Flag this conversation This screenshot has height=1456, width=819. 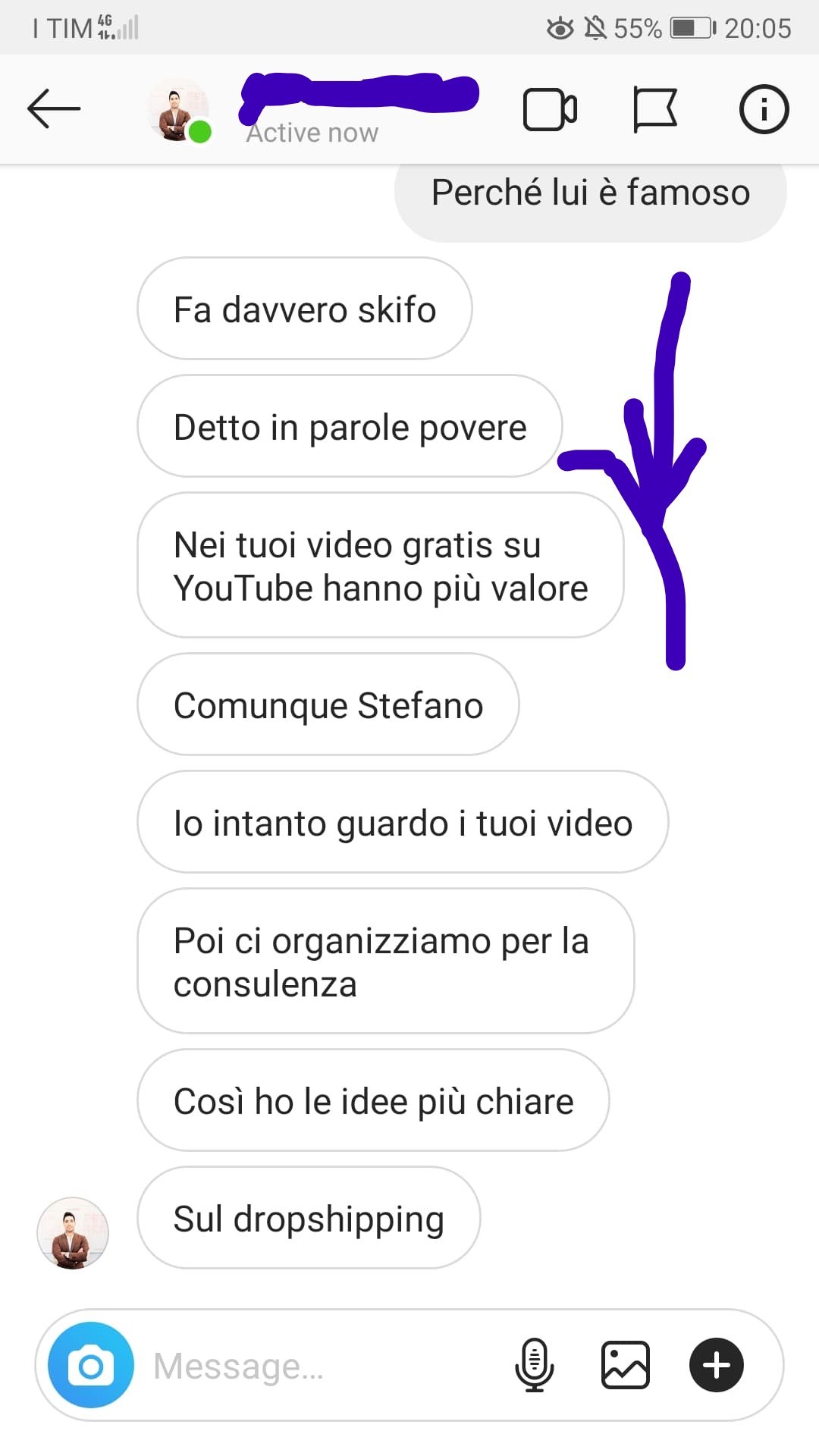tap(655, 110)
